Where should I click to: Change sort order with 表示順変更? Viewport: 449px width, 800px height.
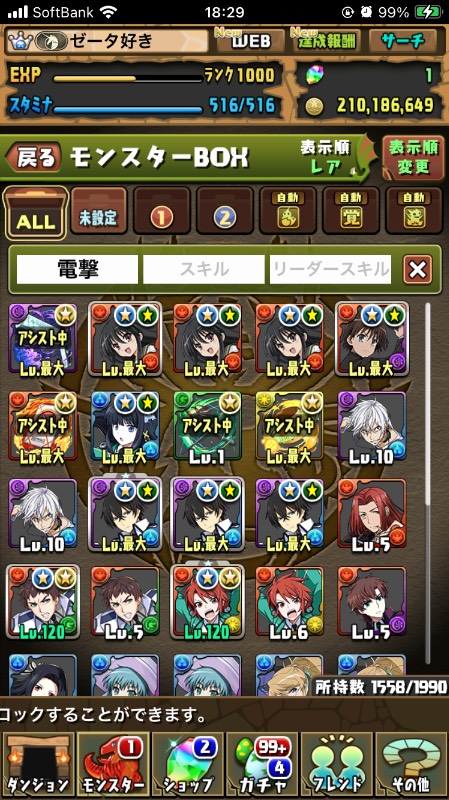[x=413, y=157]
